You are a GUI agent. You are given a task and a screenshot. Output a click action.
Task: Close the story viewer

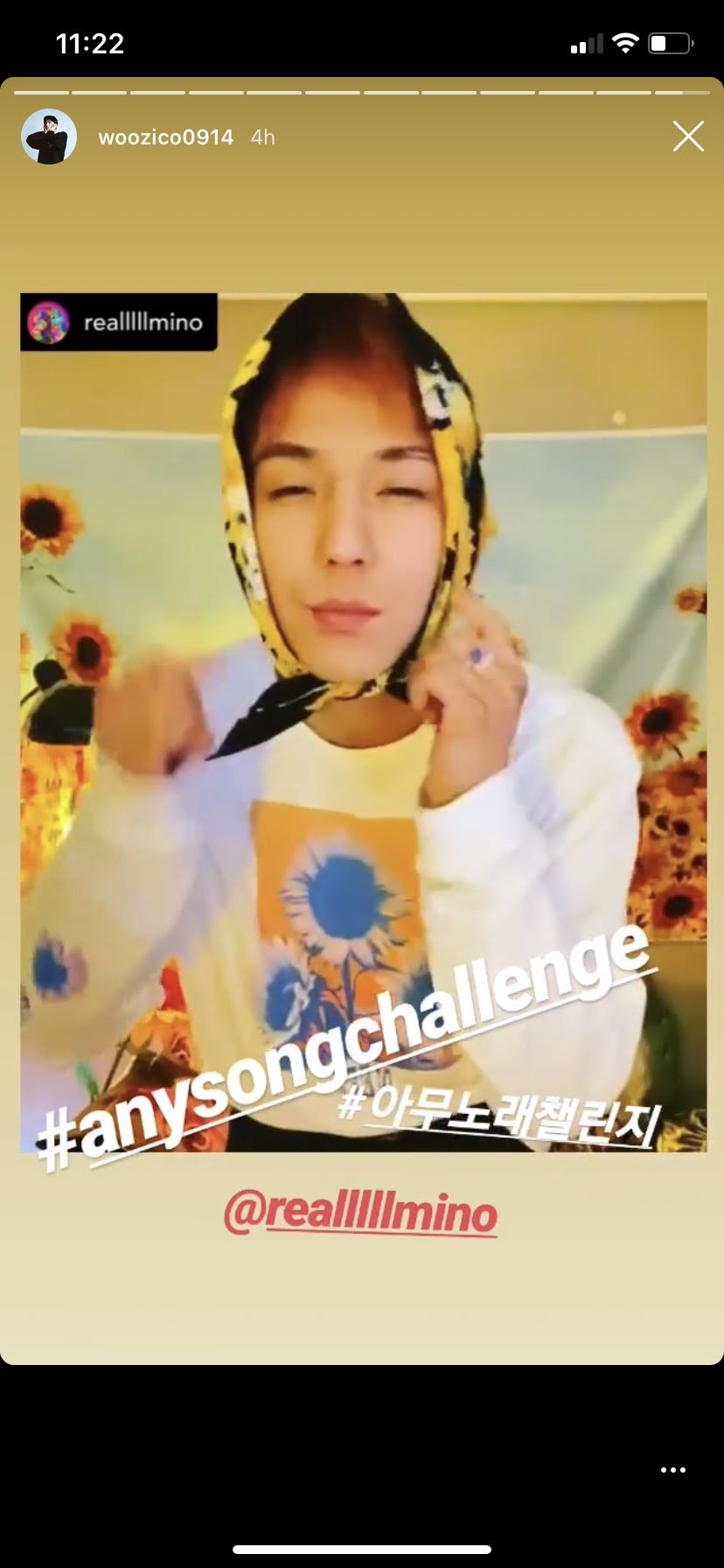(x=688, y=136)
